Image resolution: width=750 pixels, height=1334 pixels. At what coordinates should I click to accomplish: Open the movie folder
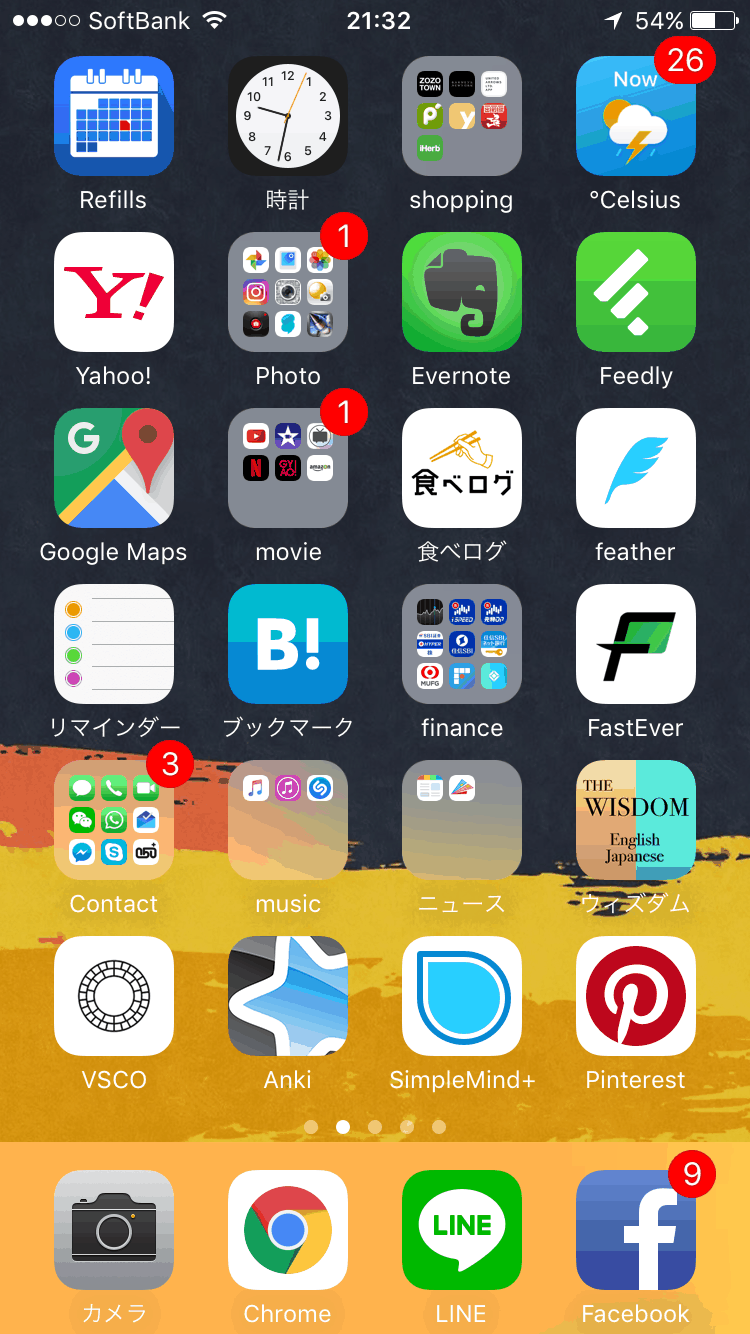click(x=288, y=468)
